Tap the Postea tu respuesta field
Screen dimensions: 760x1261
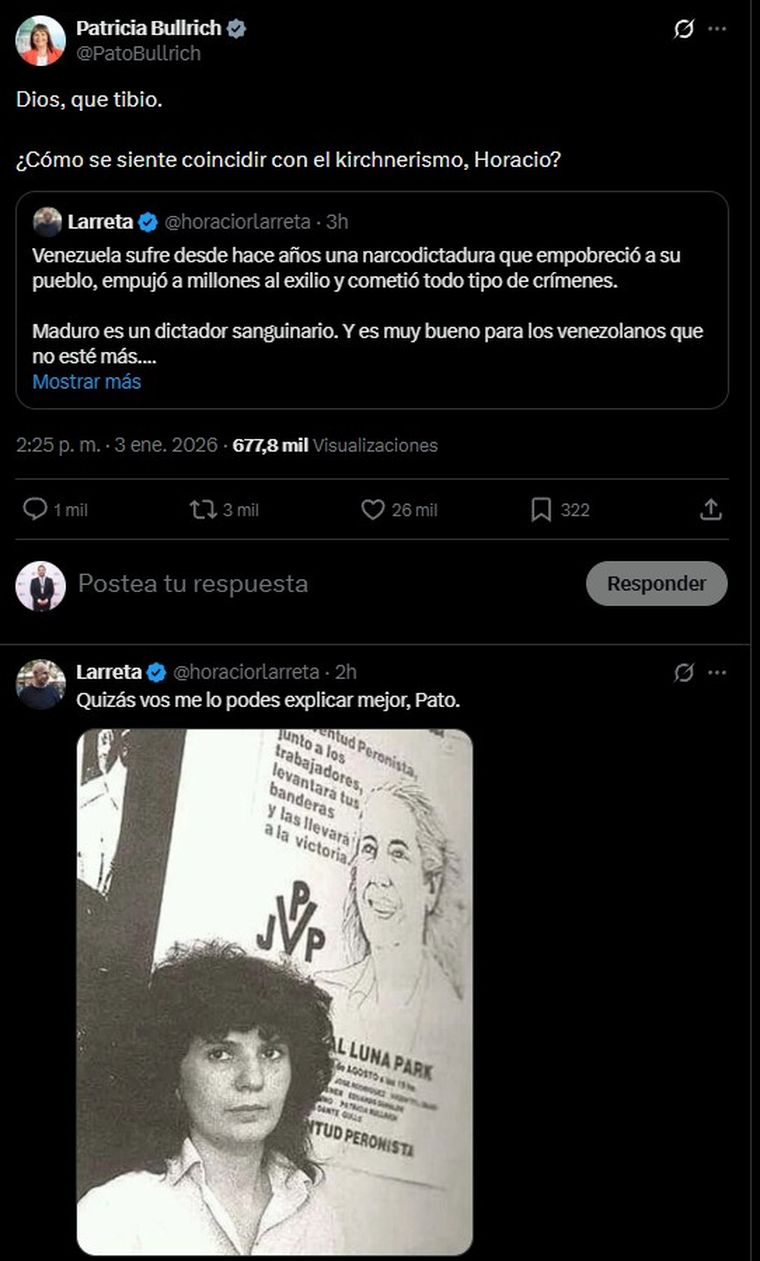pos(300,584)
